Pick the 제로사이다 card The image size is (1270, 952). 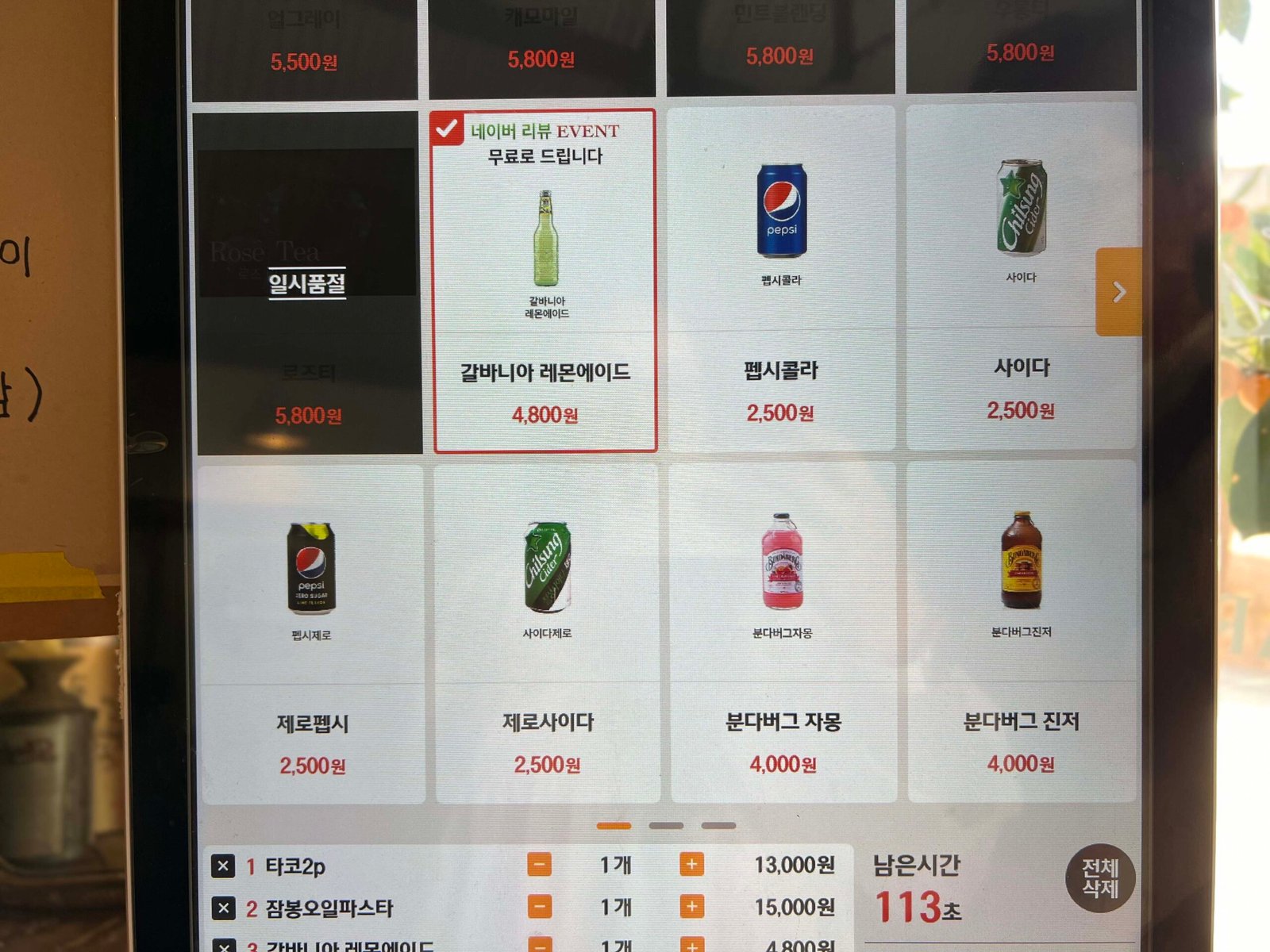point(547,633)
